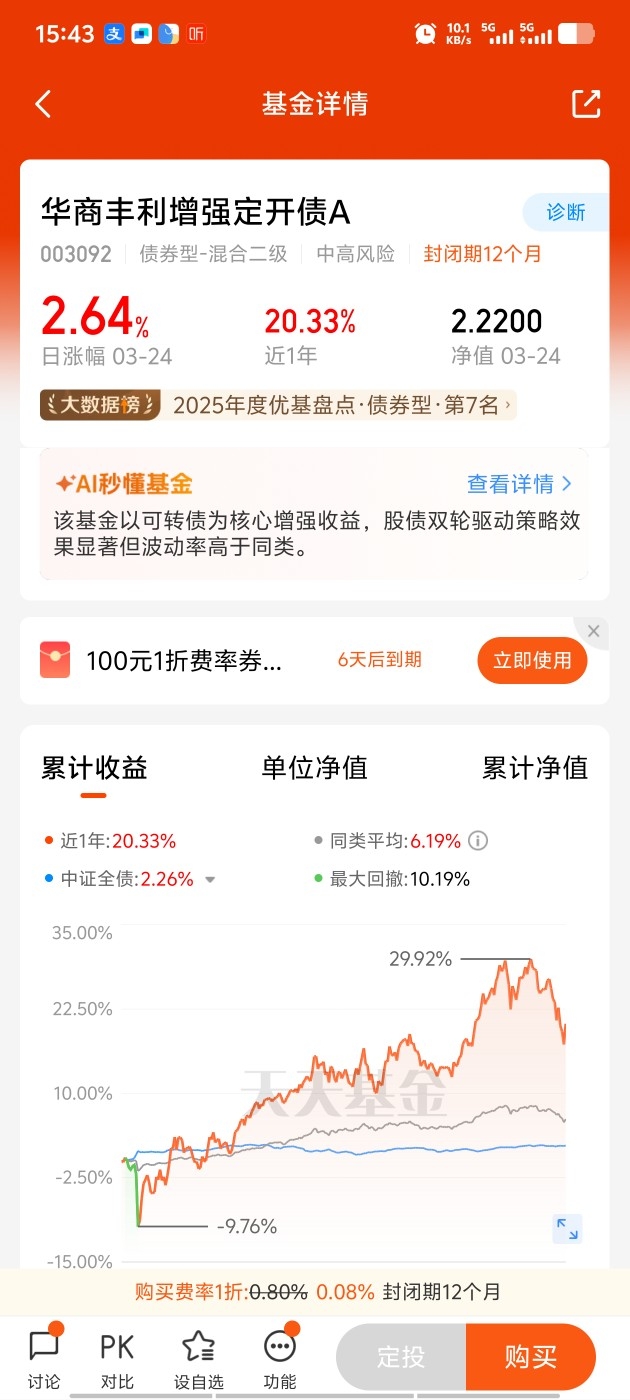
Task: Select the 累计收益 tab
Action: (x=94, y=768)
